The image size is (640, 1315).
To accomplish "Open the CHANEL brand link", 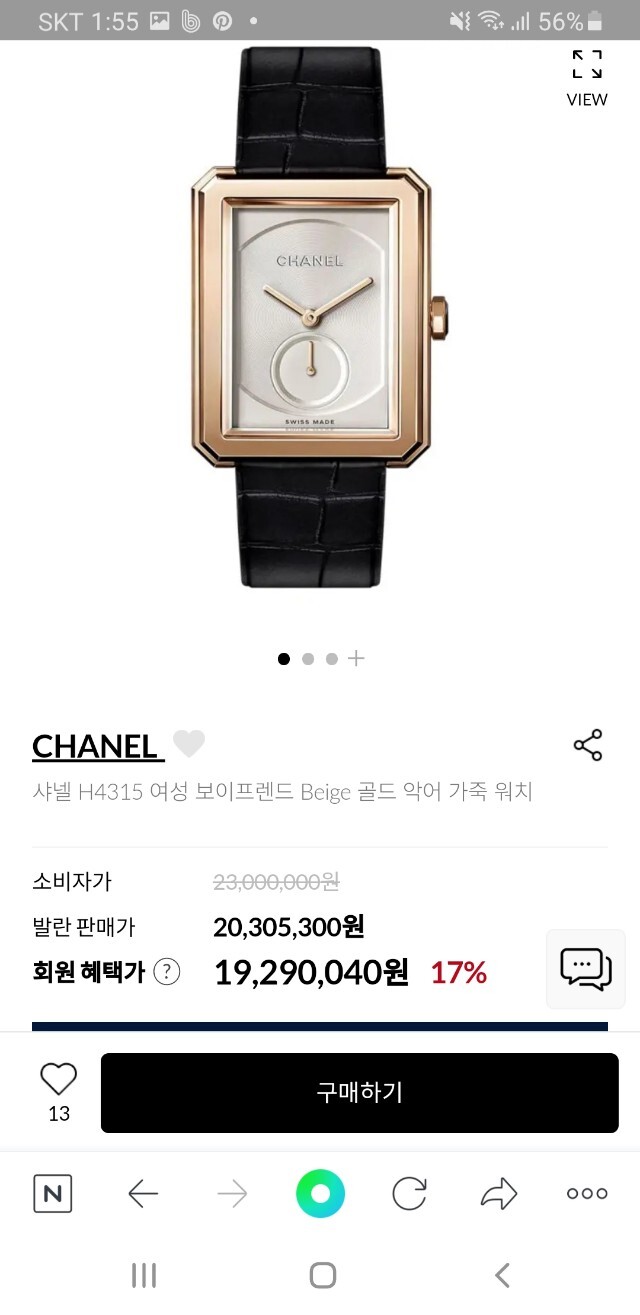I will (97, 746).
